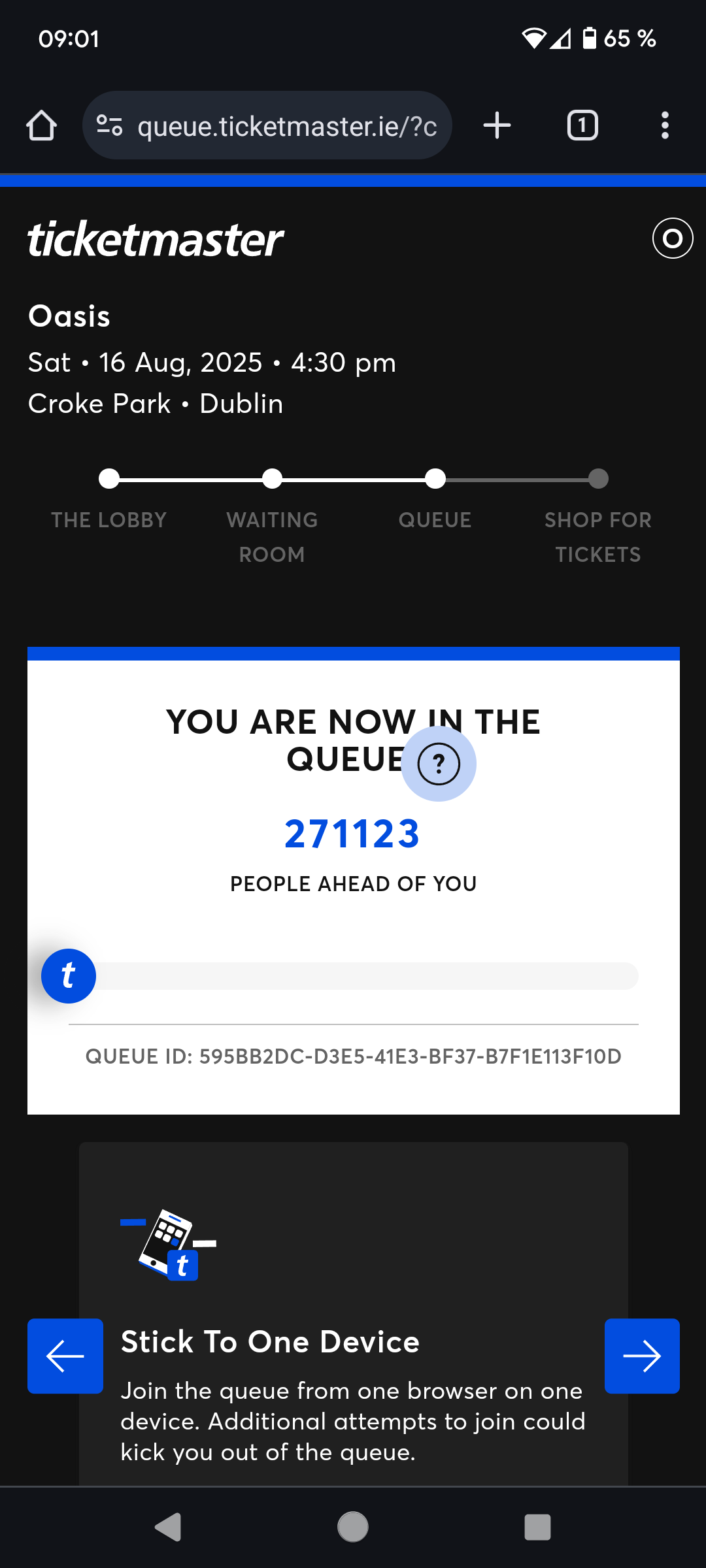The image size is (706, 1568).
Task: Show the next tip card
Action: pos(641,1356)
